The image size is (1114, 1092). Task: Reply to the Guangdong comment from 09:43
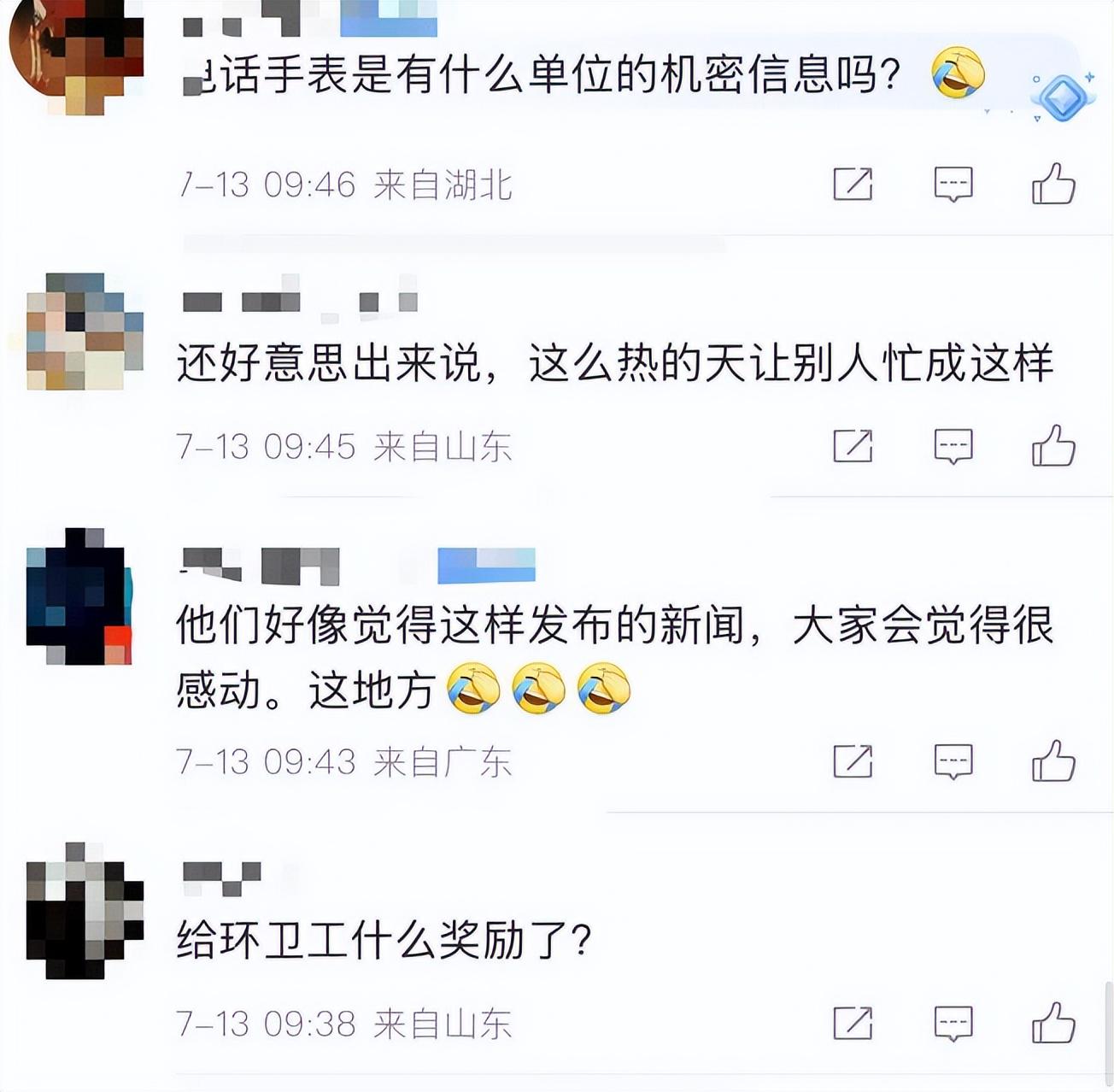953,761
